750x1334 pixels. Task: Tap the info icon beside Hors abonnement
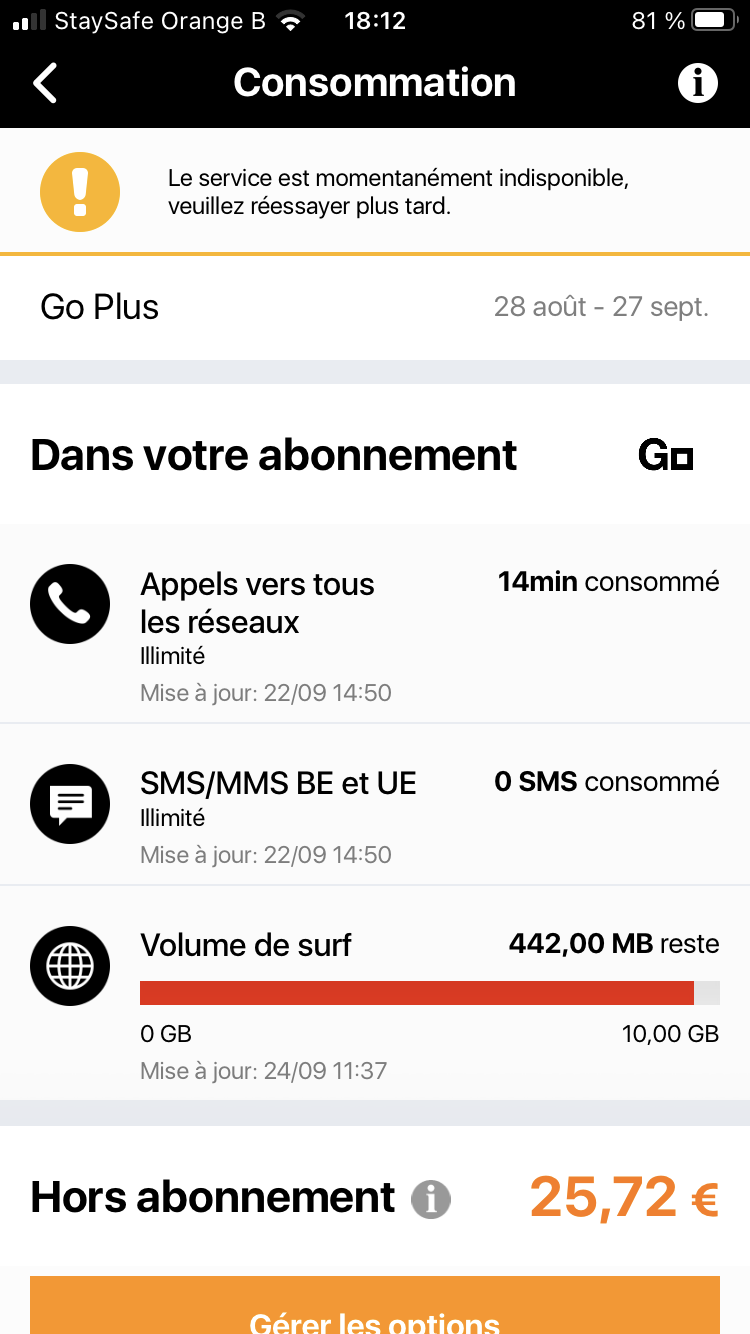coord(431,1198)
